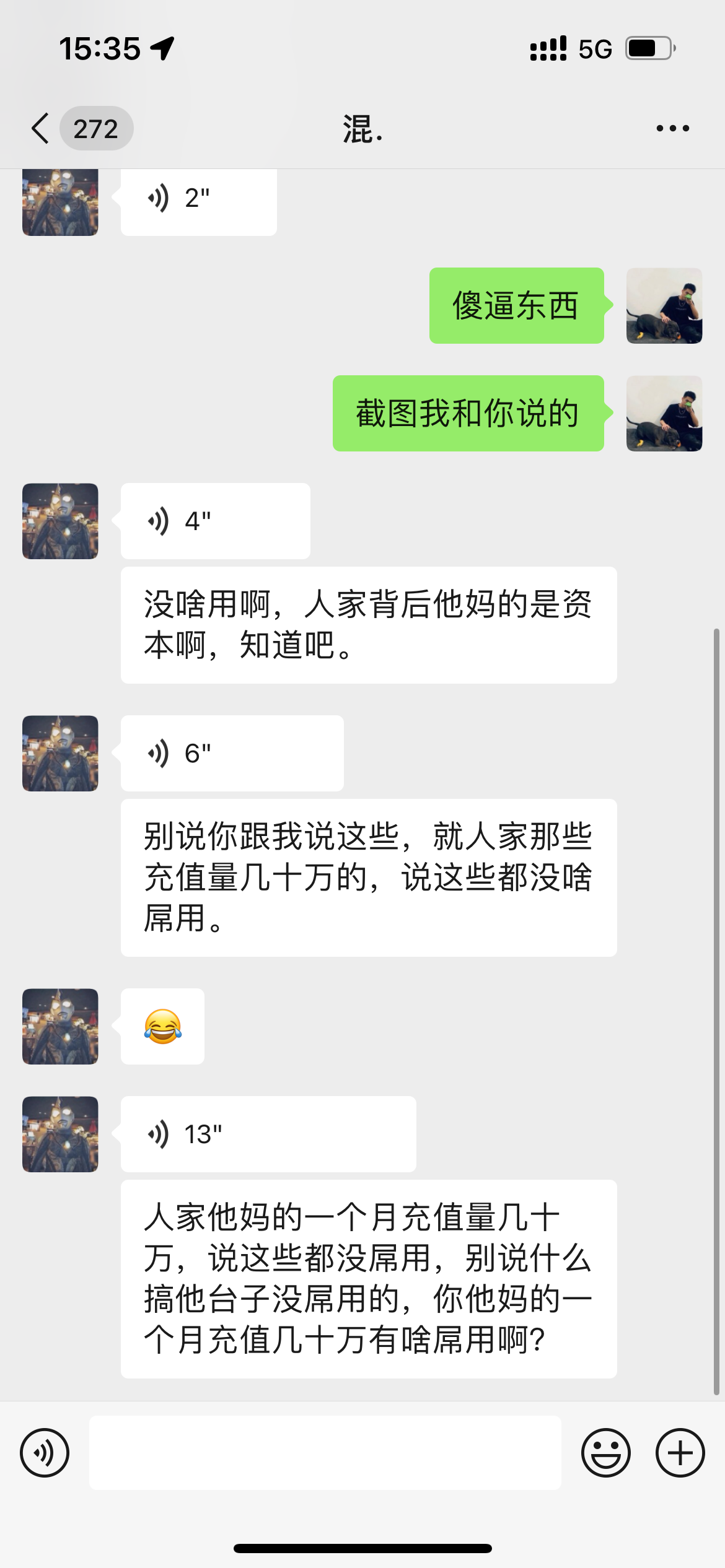Open the emoji sticker panel
The height and width of the screenshot is (1568, 725).
(605, 1453)
